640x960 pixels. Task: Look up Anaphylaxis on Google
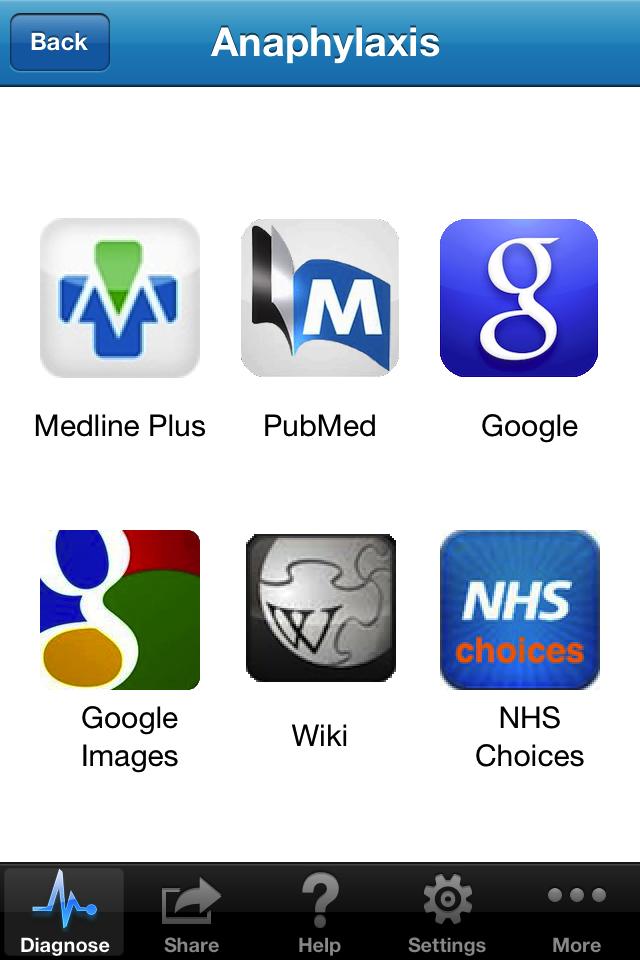coord(519,298)
